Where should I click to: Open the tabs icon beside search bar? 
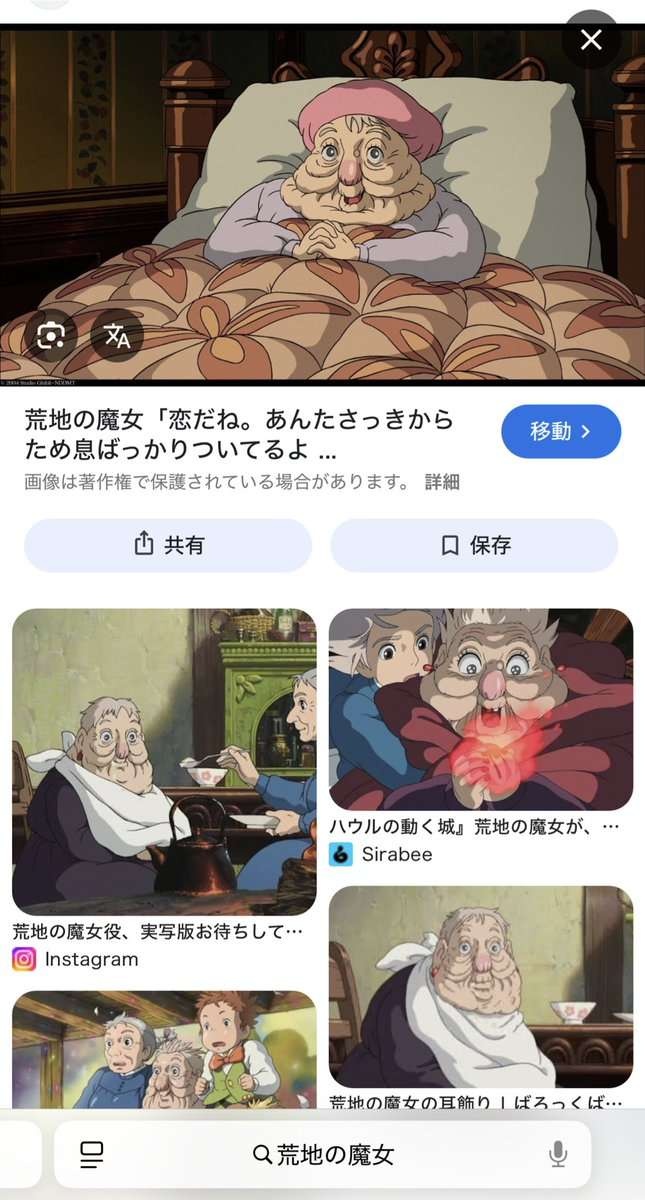tap(92, 1155)
